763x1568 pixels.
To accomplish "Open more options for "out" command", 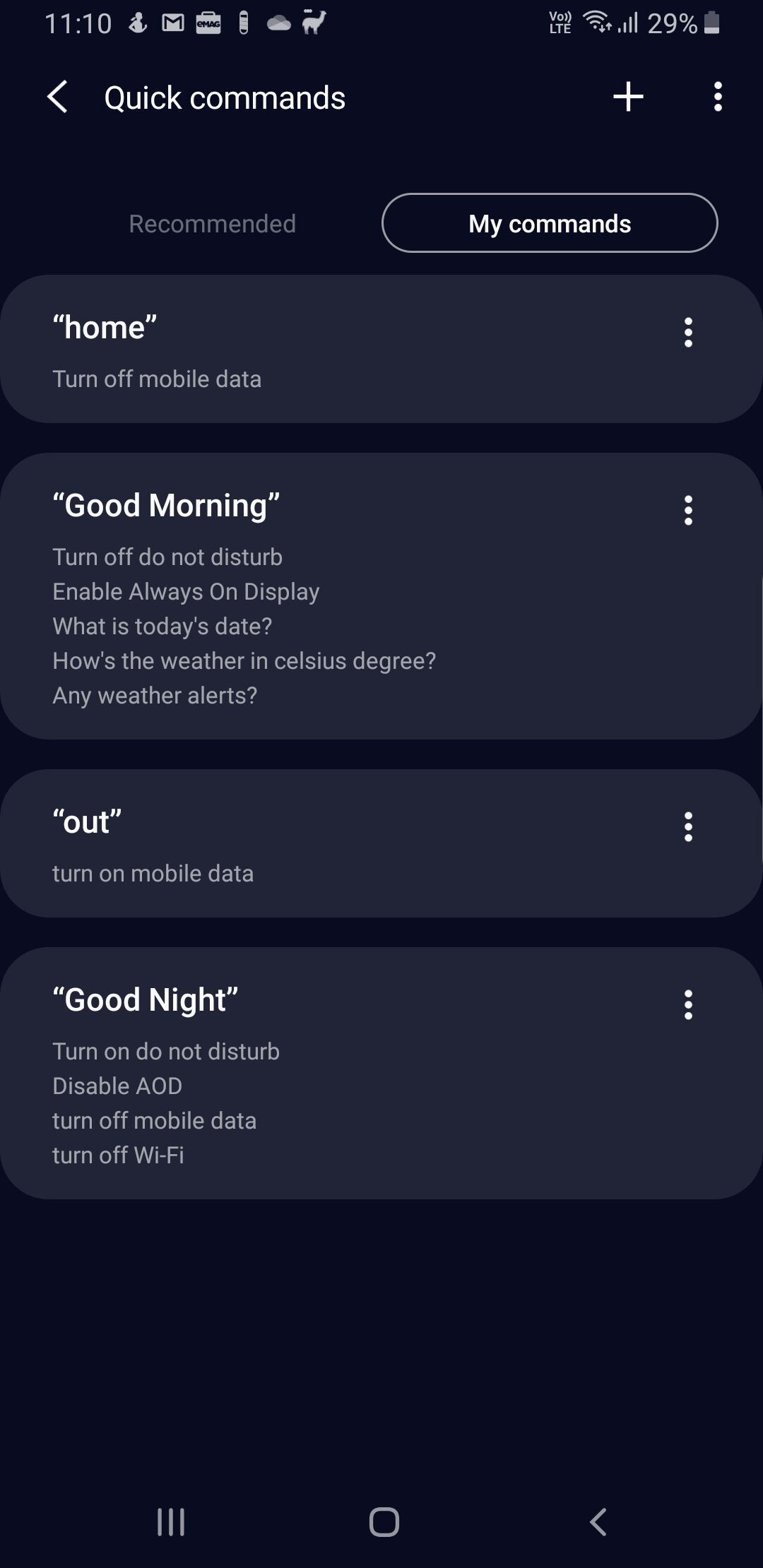I will (688, 826).
